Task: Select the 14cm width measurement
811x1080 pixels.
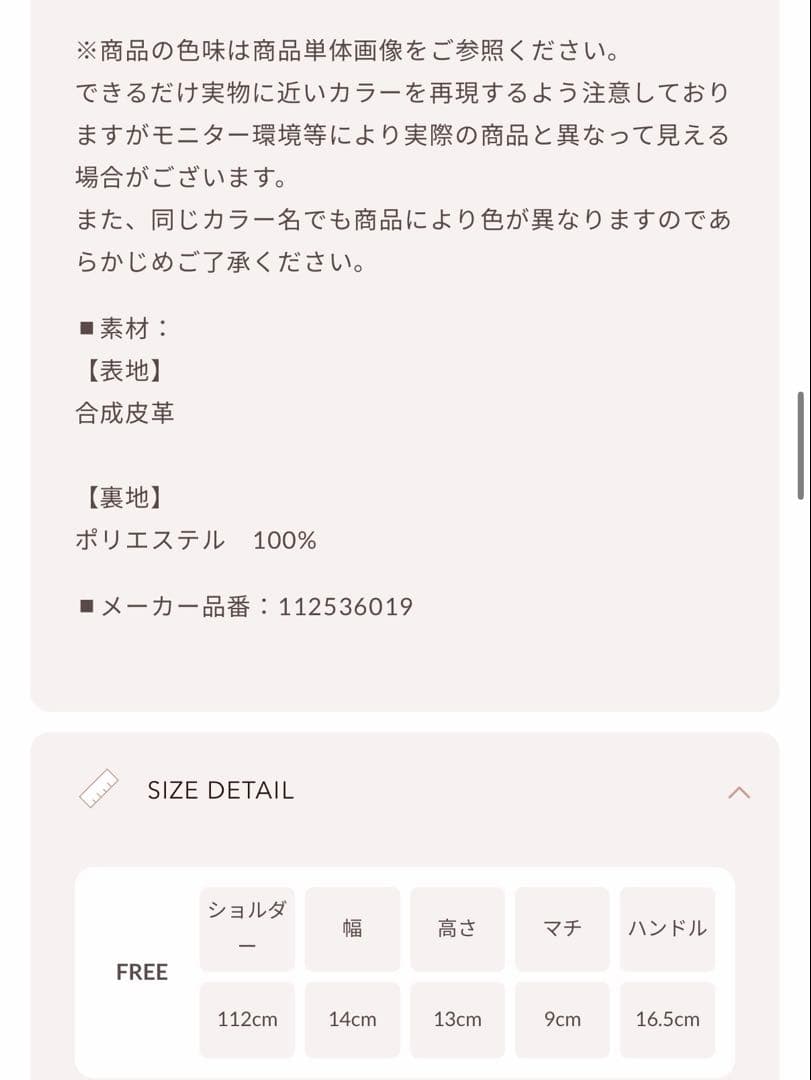Action: pos(352,1019)
